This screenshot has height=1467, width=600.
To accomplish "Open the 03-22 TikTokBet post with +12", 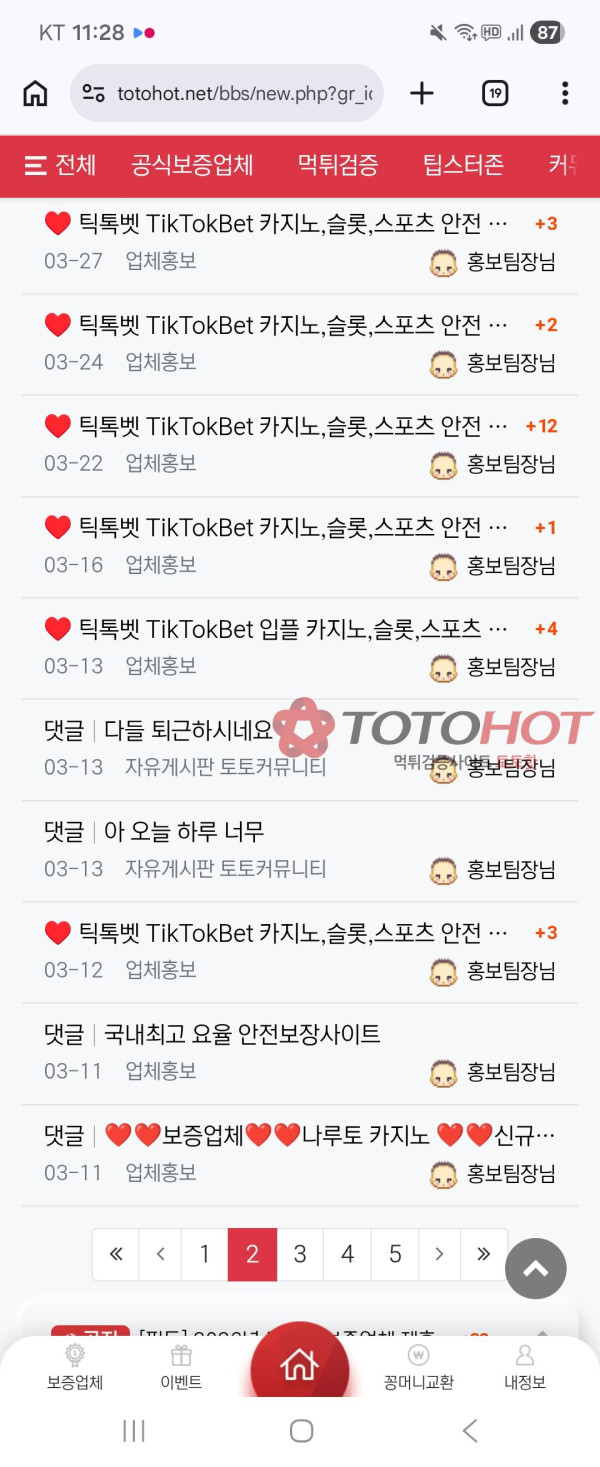I will tap(280, 427).
